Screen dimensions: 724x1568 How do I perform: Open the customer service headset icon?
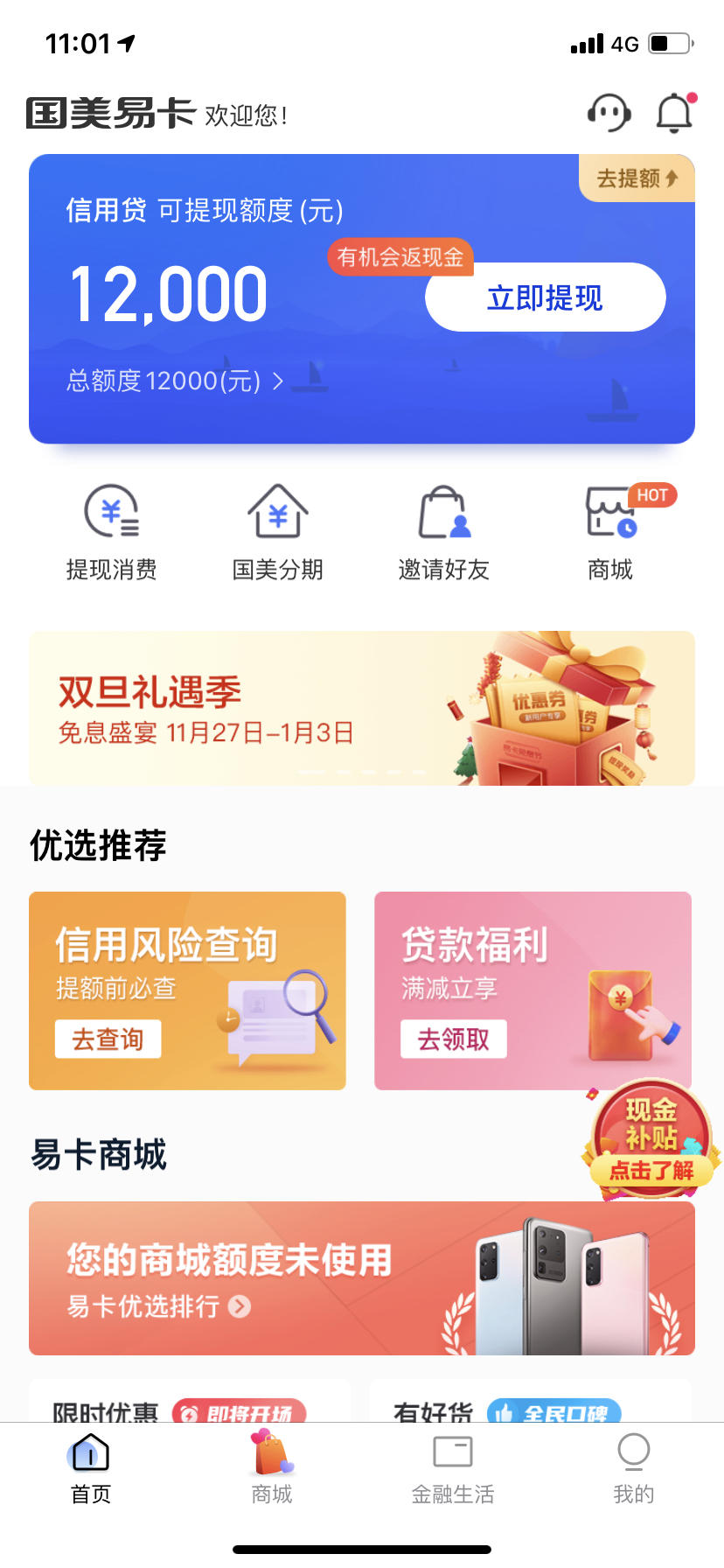(x=610, y=113)
